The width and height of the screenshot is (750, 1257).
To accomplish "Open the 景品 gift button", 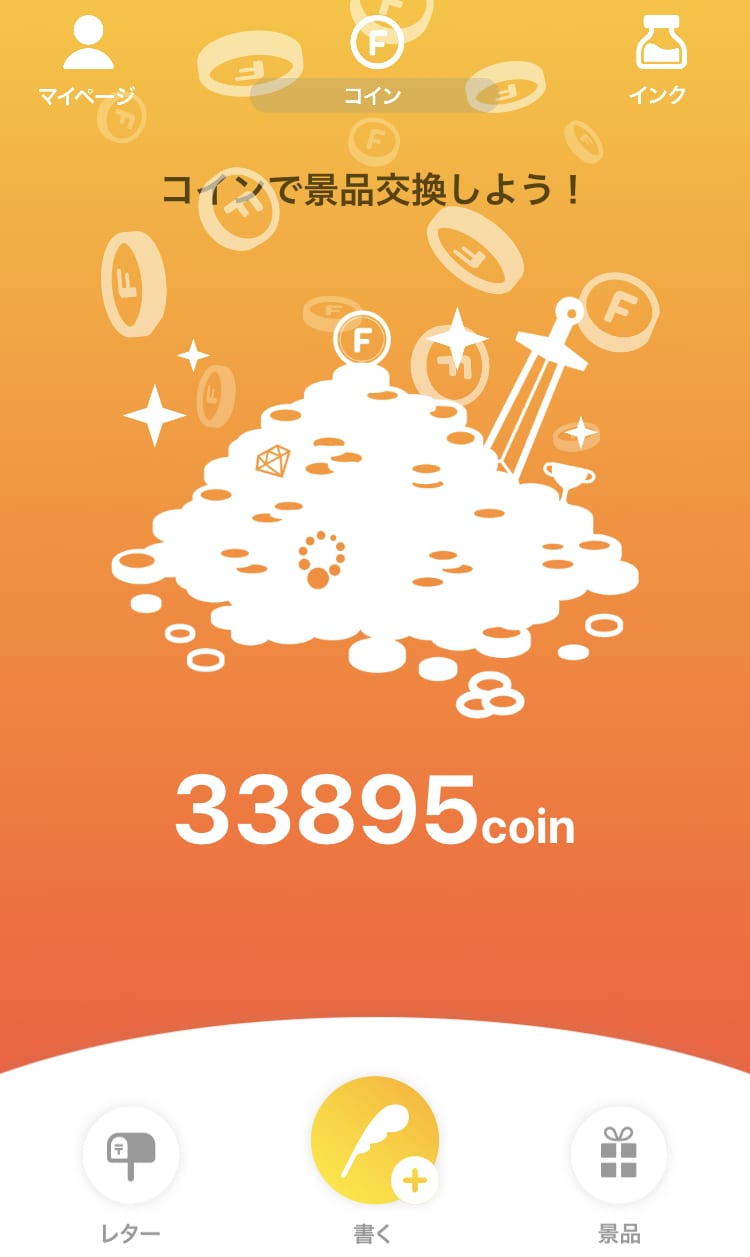I will (618, 1155).
